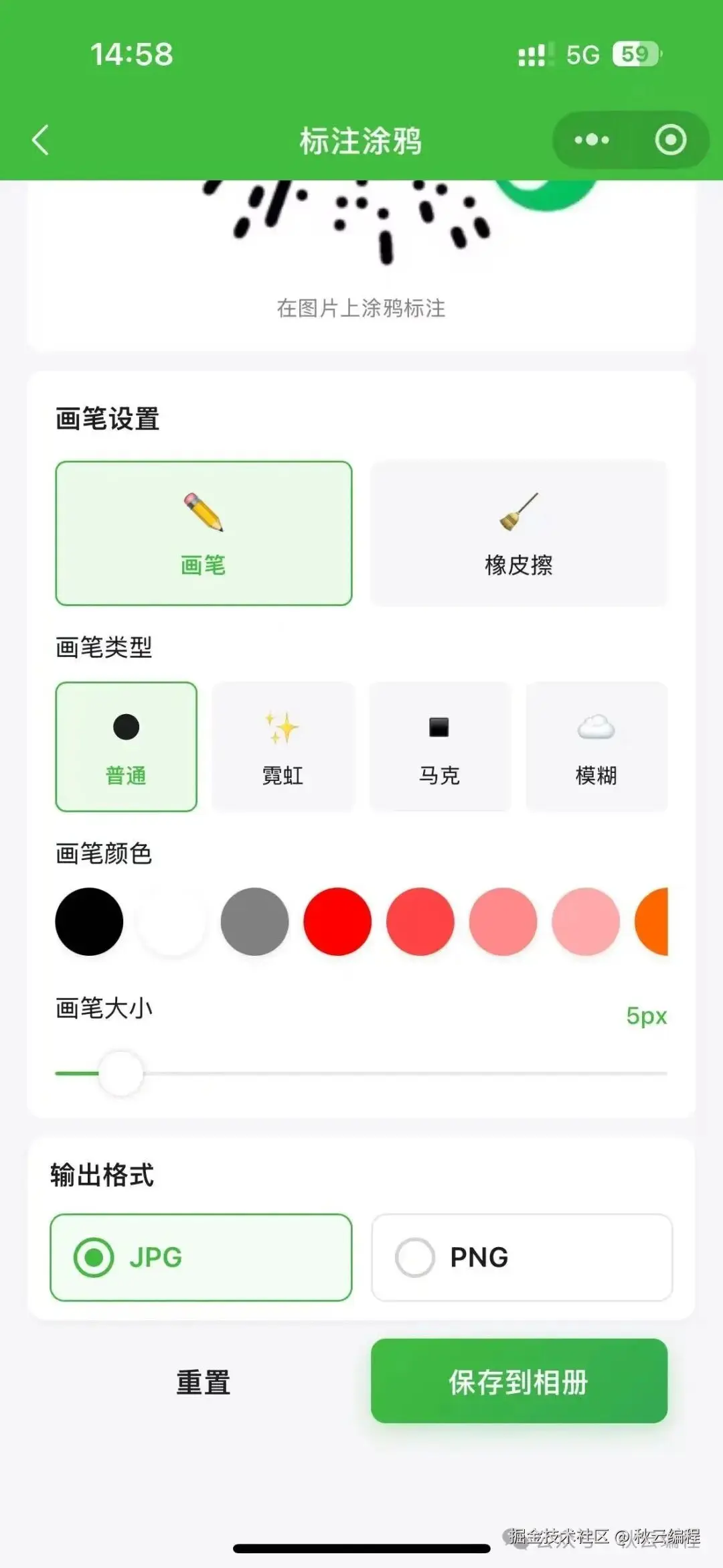Tap the 标注涂鸦 title bar
Viewport: 723px width, 1568px height.
coord(359,140)
